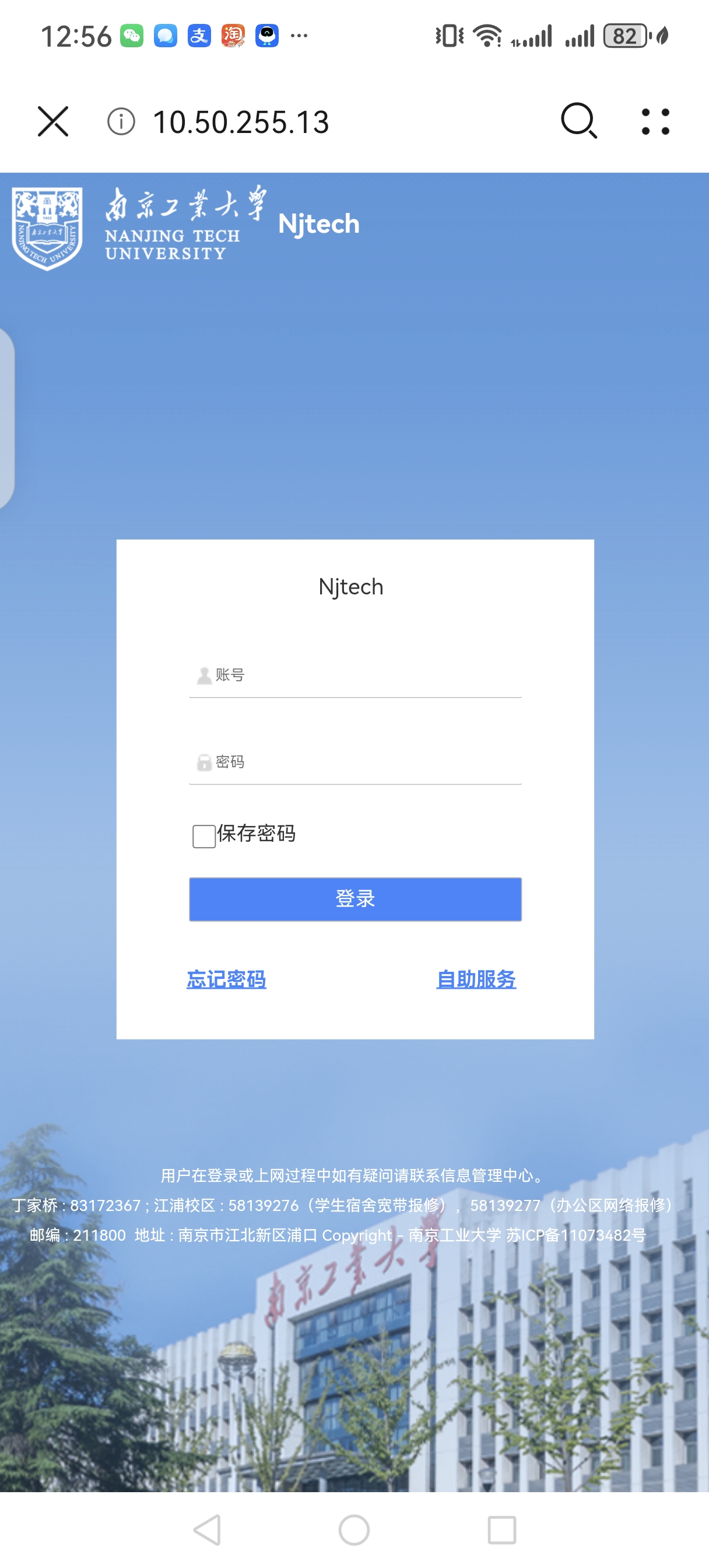Check the 保存密码 checkbox
This screenshot has width=709, height=1568.
tap(204, 836)
